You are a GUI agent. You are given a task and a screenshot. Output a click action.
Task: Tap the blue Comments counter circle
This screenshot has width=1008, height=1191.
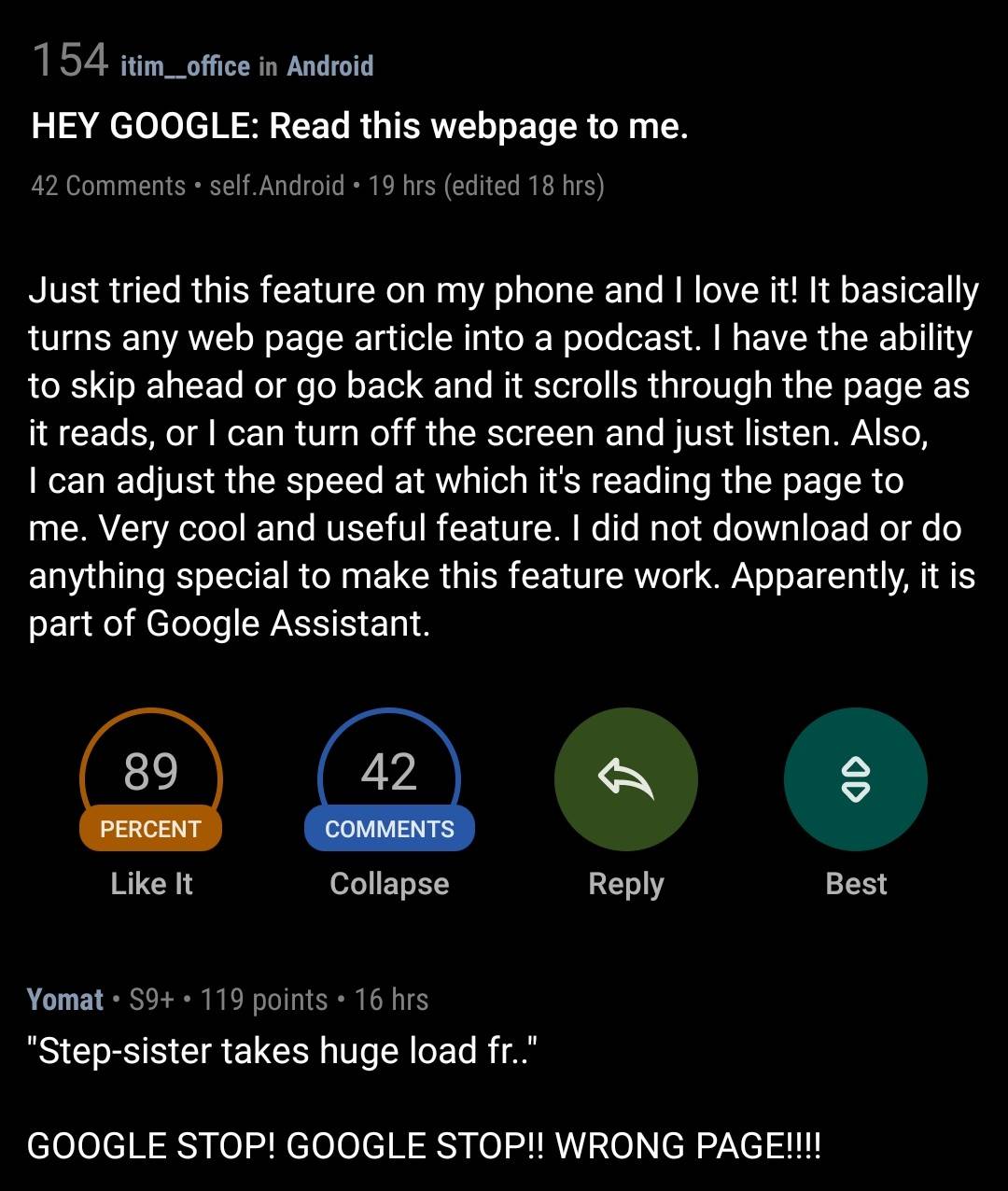coord(388,779)
